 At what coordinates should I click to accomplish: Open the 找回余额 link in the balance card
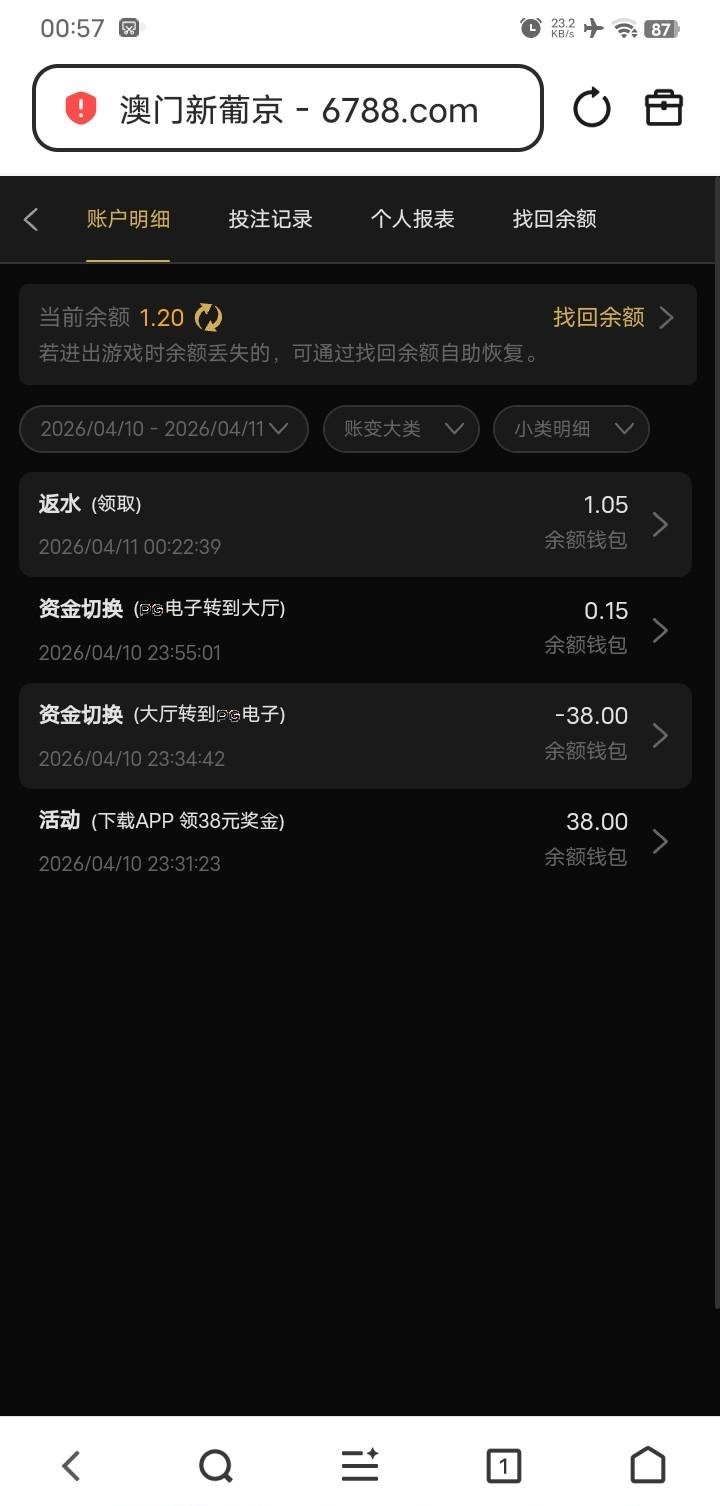(612, 318)
